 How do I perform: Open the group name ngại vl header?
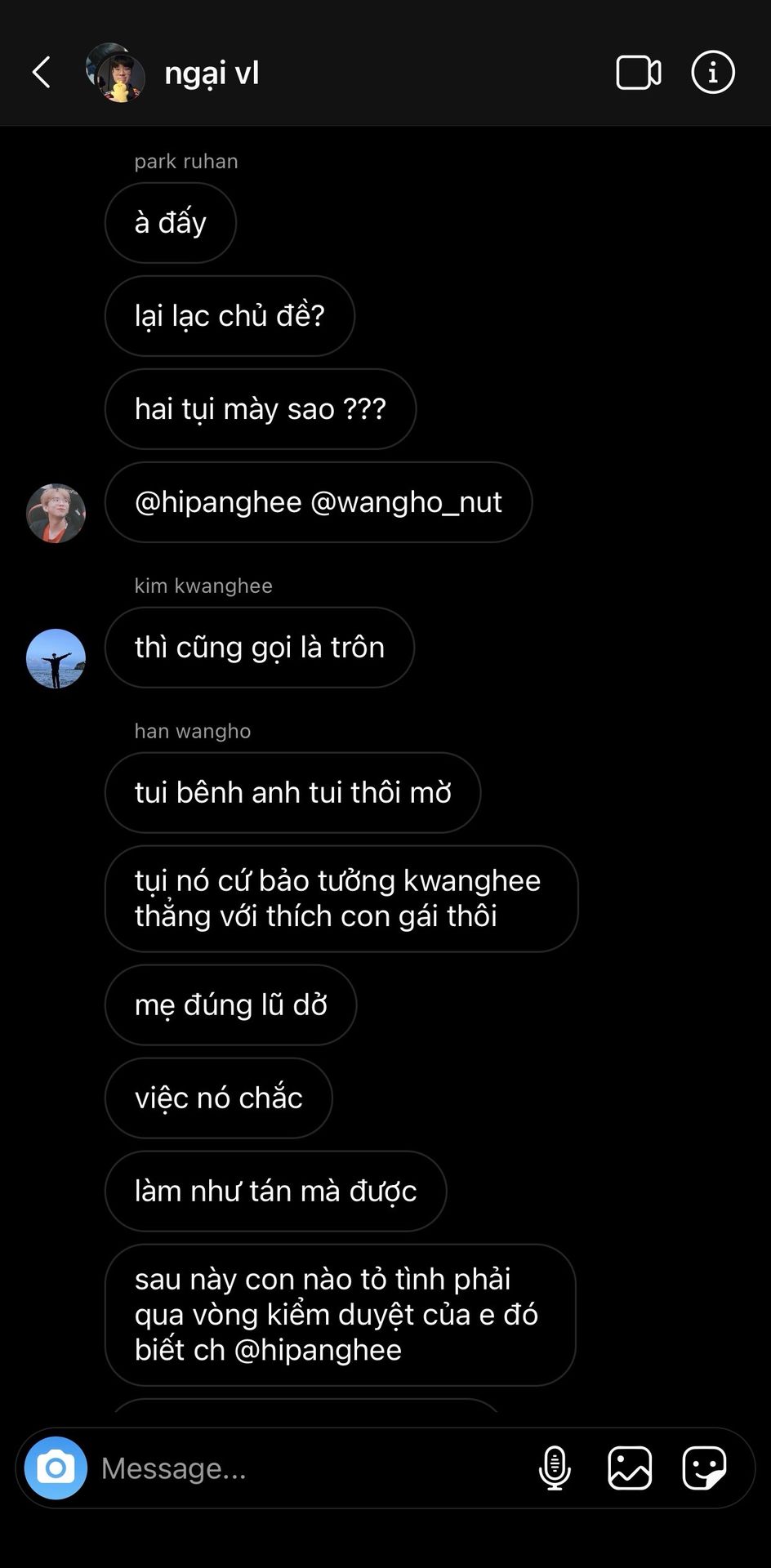(x=212, y=73)
